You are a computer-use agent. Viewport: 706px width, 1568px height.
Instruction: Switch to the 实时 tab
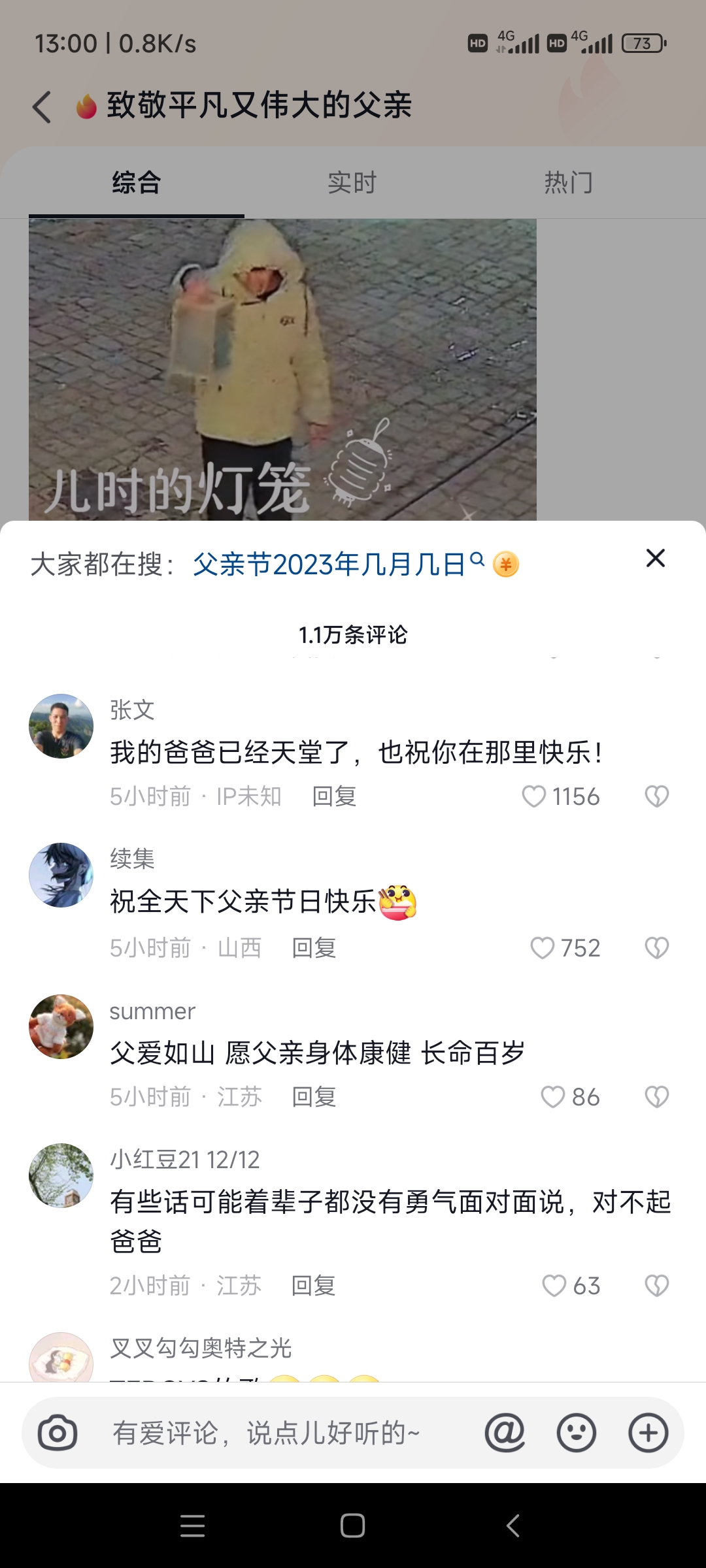coord(352,182)
